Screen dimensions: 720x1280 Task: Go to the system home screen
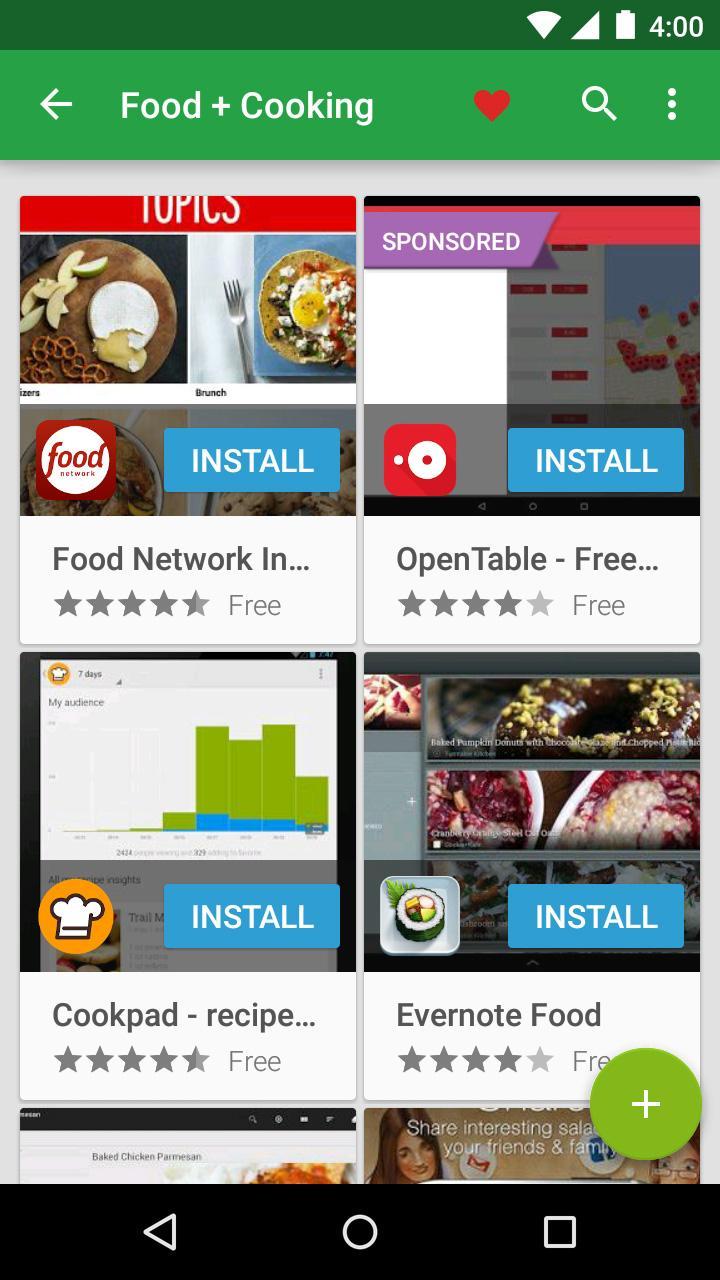(360, 1232)
